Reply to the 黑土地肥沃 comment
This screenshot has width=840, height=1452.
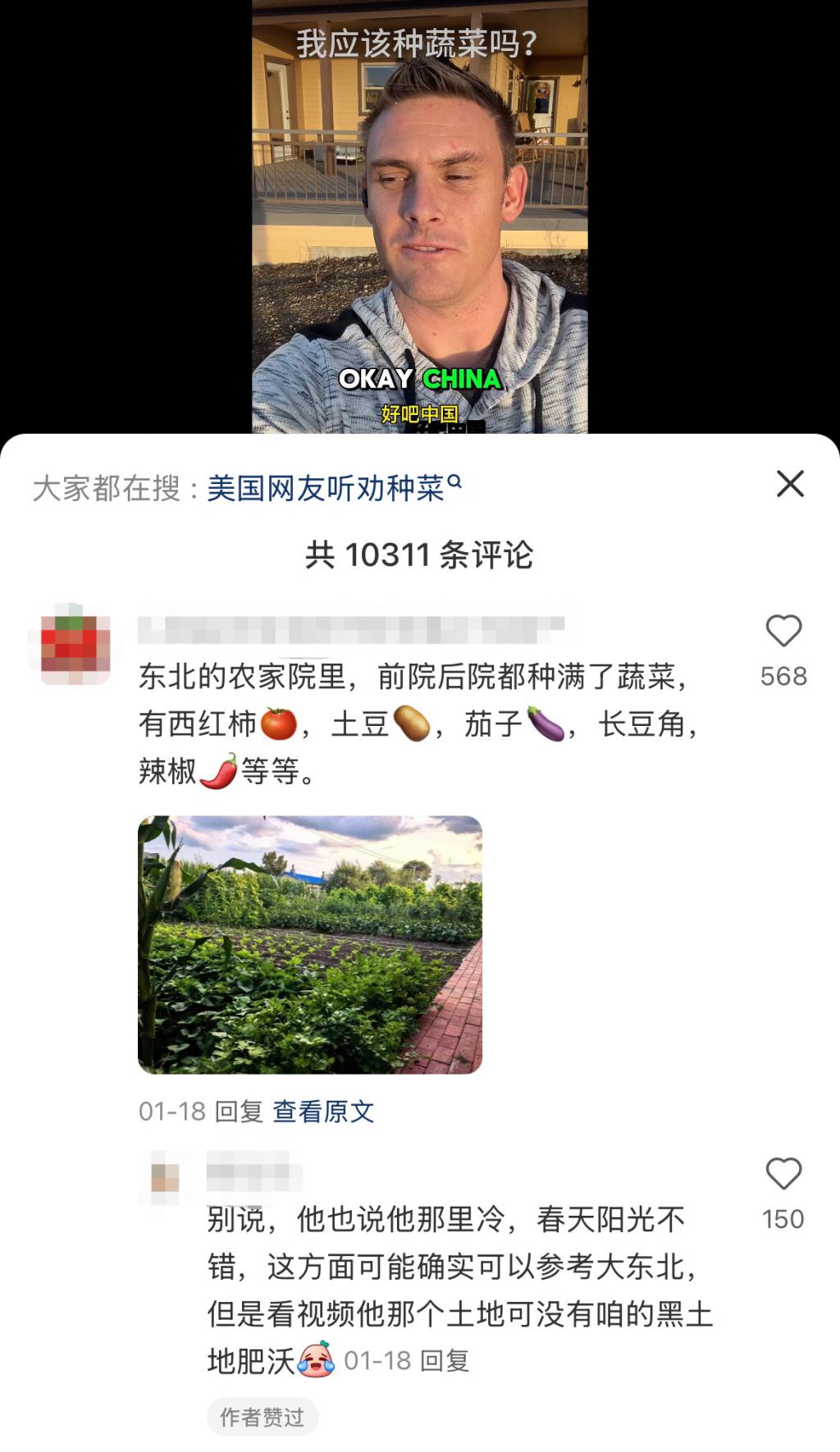pyautogui.click(x=444, y=1361)
